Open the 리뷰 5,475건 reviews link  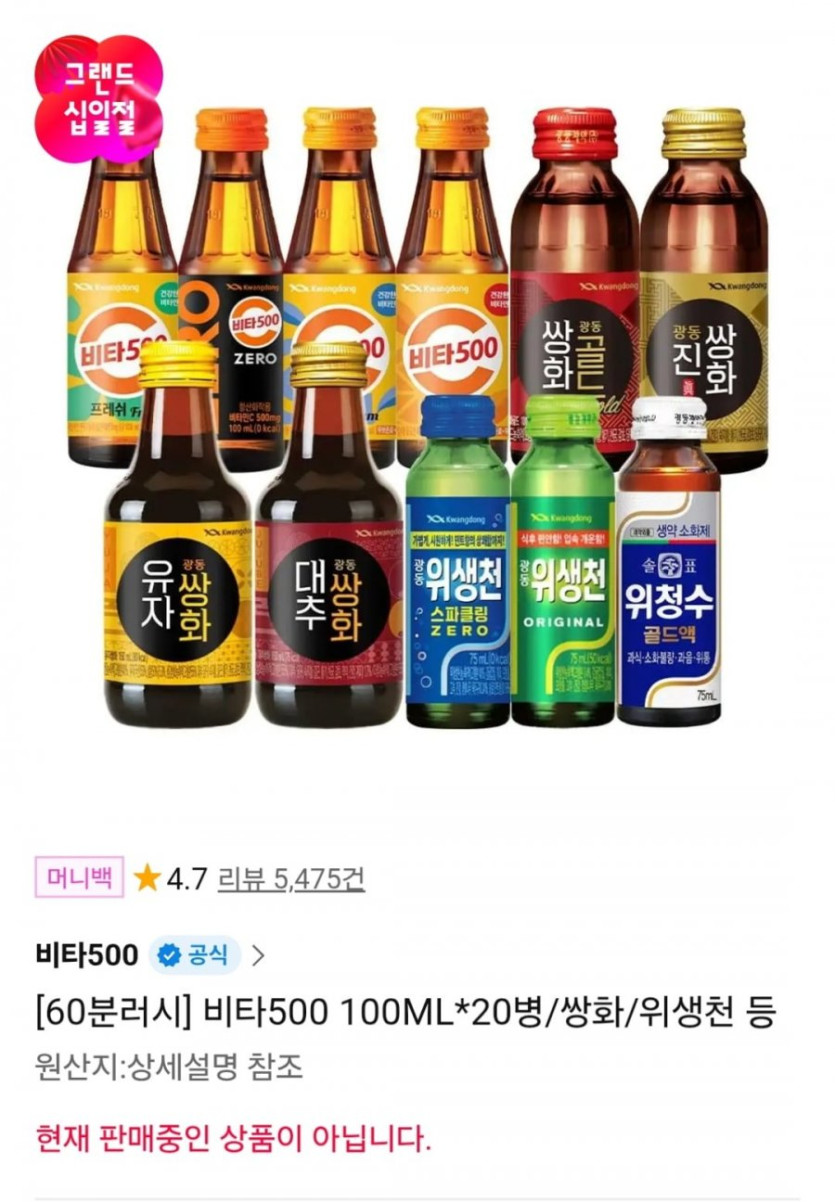click(292, 879)
